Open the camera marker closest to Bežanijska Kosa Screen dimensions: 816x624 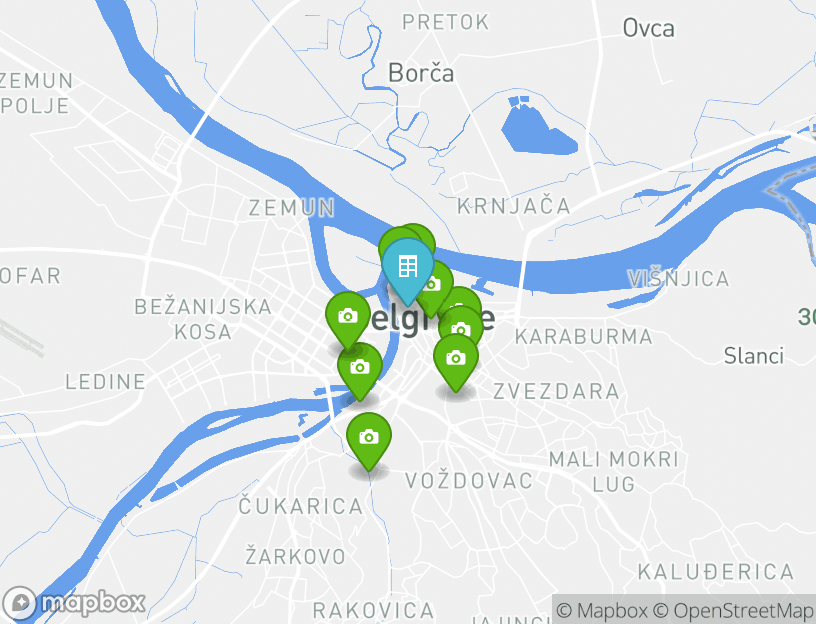[x=347, y=317]
